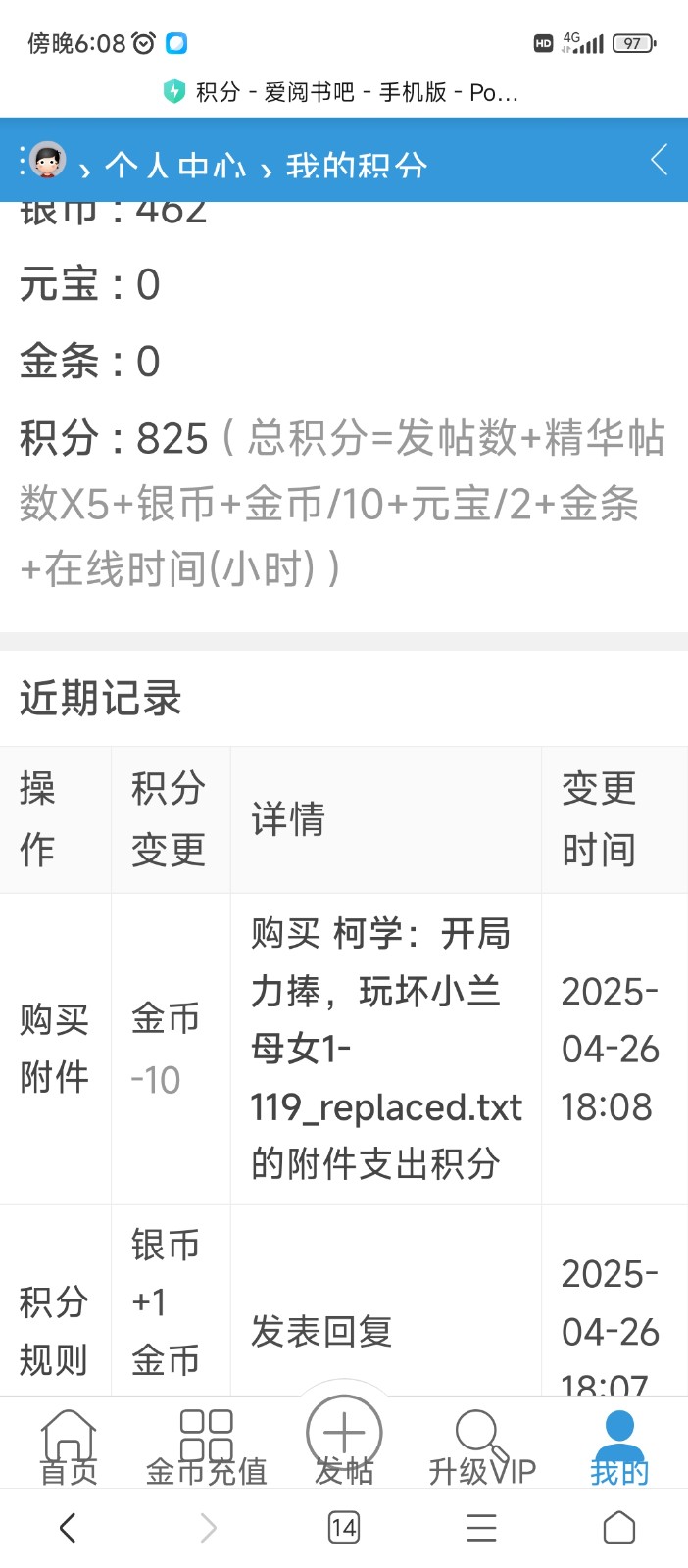This screenshot has height=1568, width=688.
Task: Tap the user avatar in the header
Action: pyautogui.click(x=47, y=161)
